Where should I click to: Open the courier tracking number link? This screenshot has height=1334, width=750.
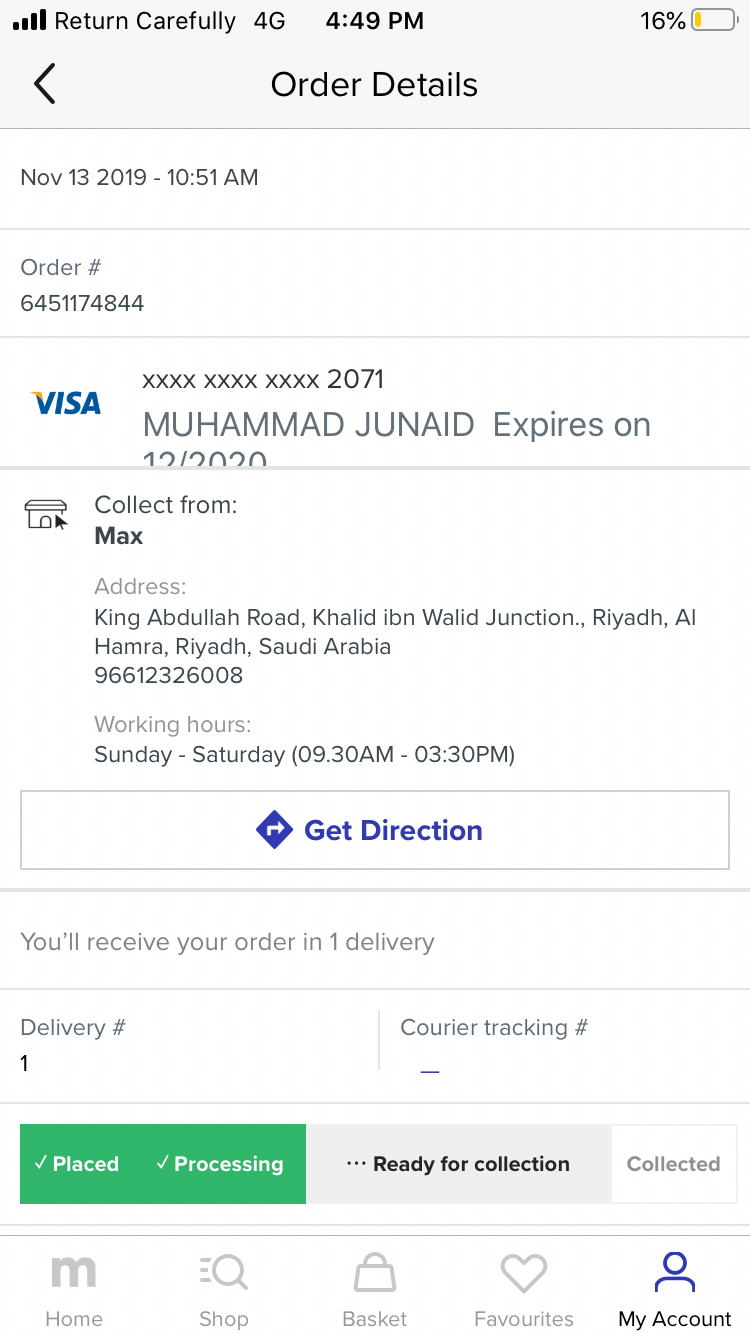tap(430, 1070)
